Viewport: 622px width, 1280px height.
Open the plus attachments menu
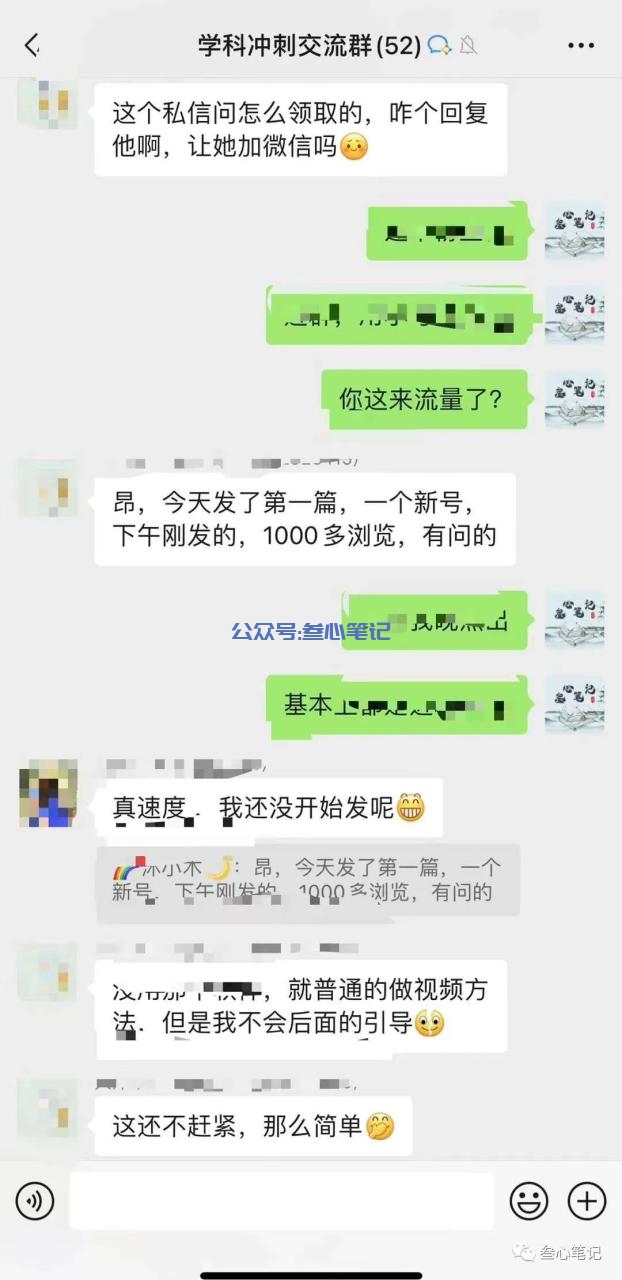(587, 1200)
